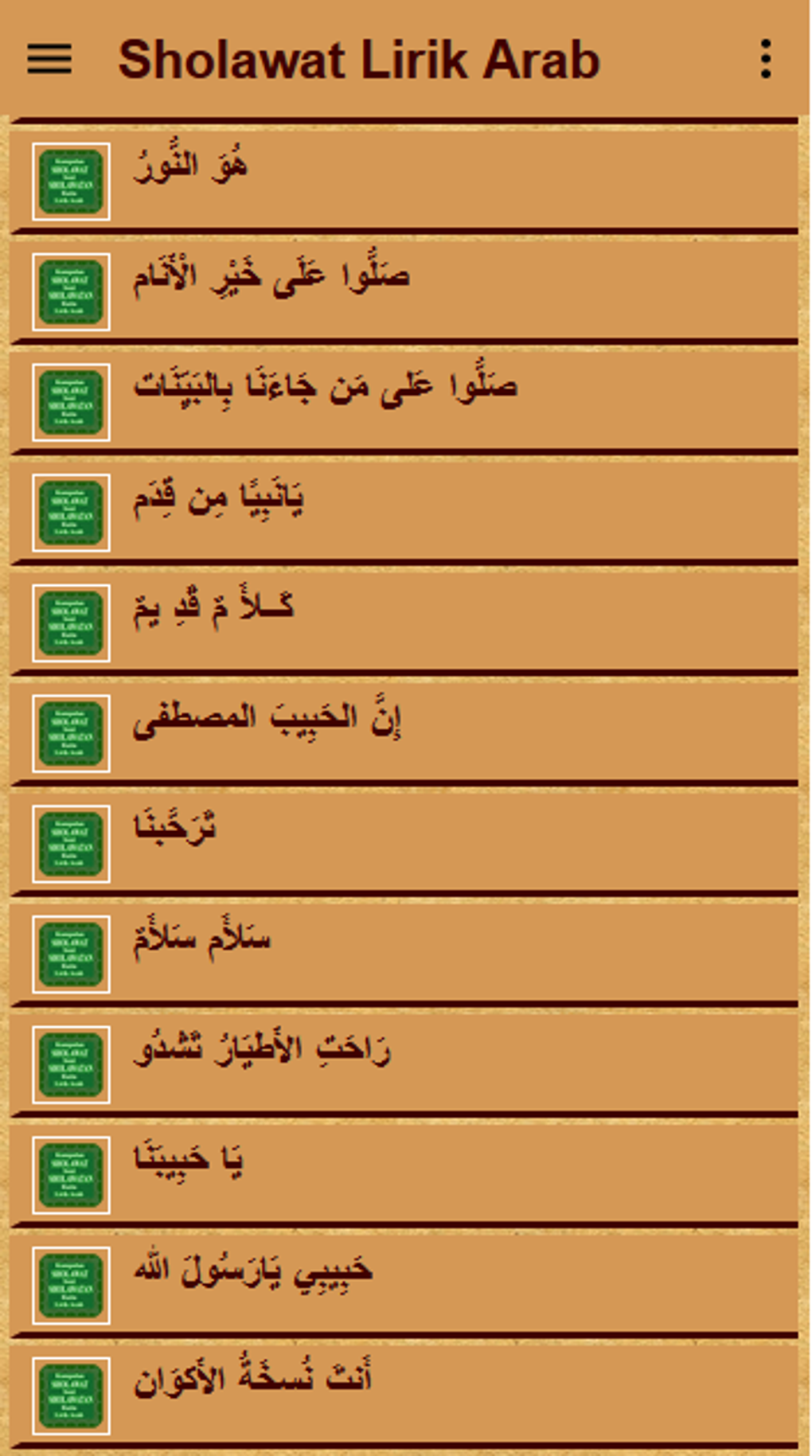The width and height of the screenshot is (812, 1456).
Task: Open صَلُّوا عَلَى خَيْرِ الْأَنَام lyrics
Action: coord(404,291)
